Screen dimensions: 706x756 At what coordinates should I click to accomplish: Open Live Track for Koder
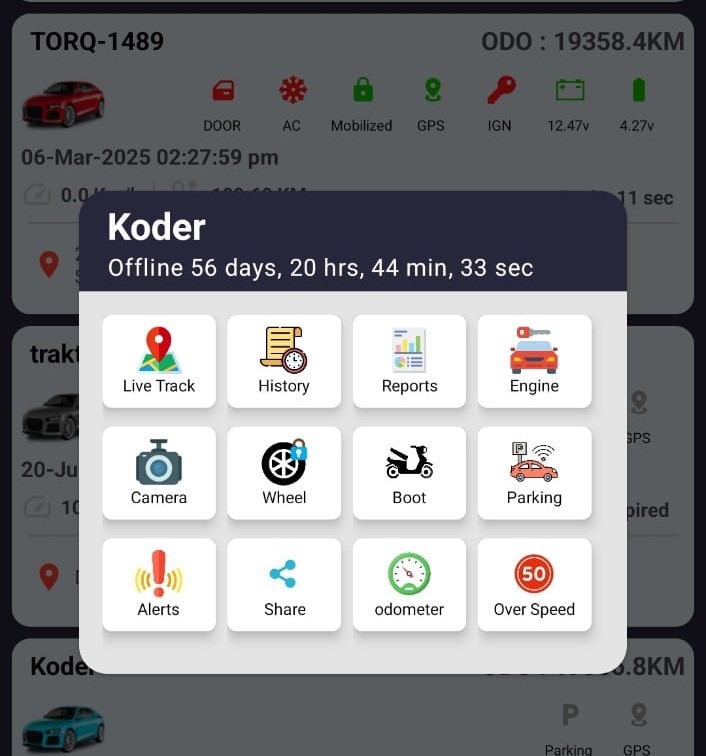(159, 361)
